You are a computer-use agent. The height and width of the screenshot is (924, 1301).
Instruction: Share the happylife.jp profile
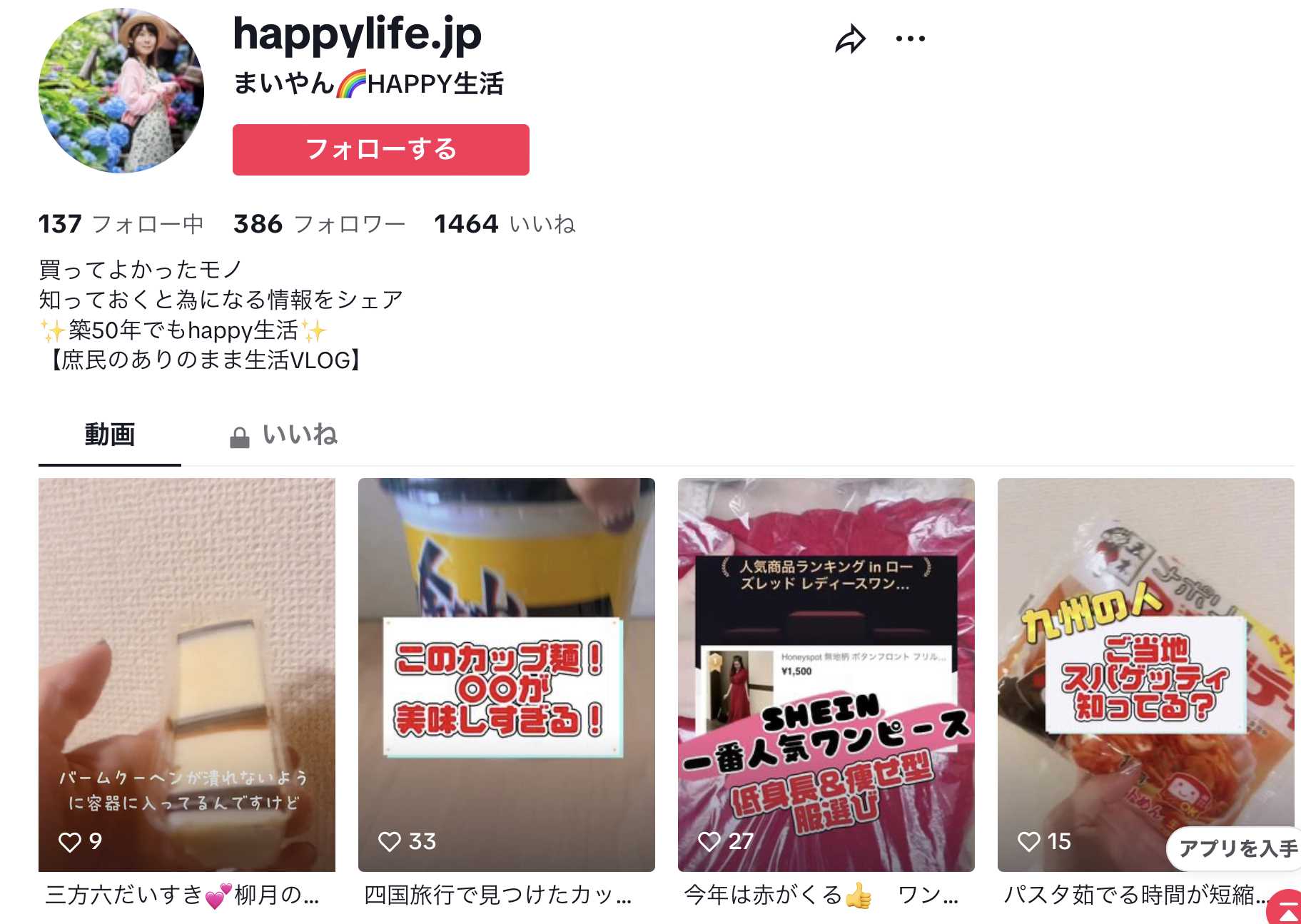(850, 39)
